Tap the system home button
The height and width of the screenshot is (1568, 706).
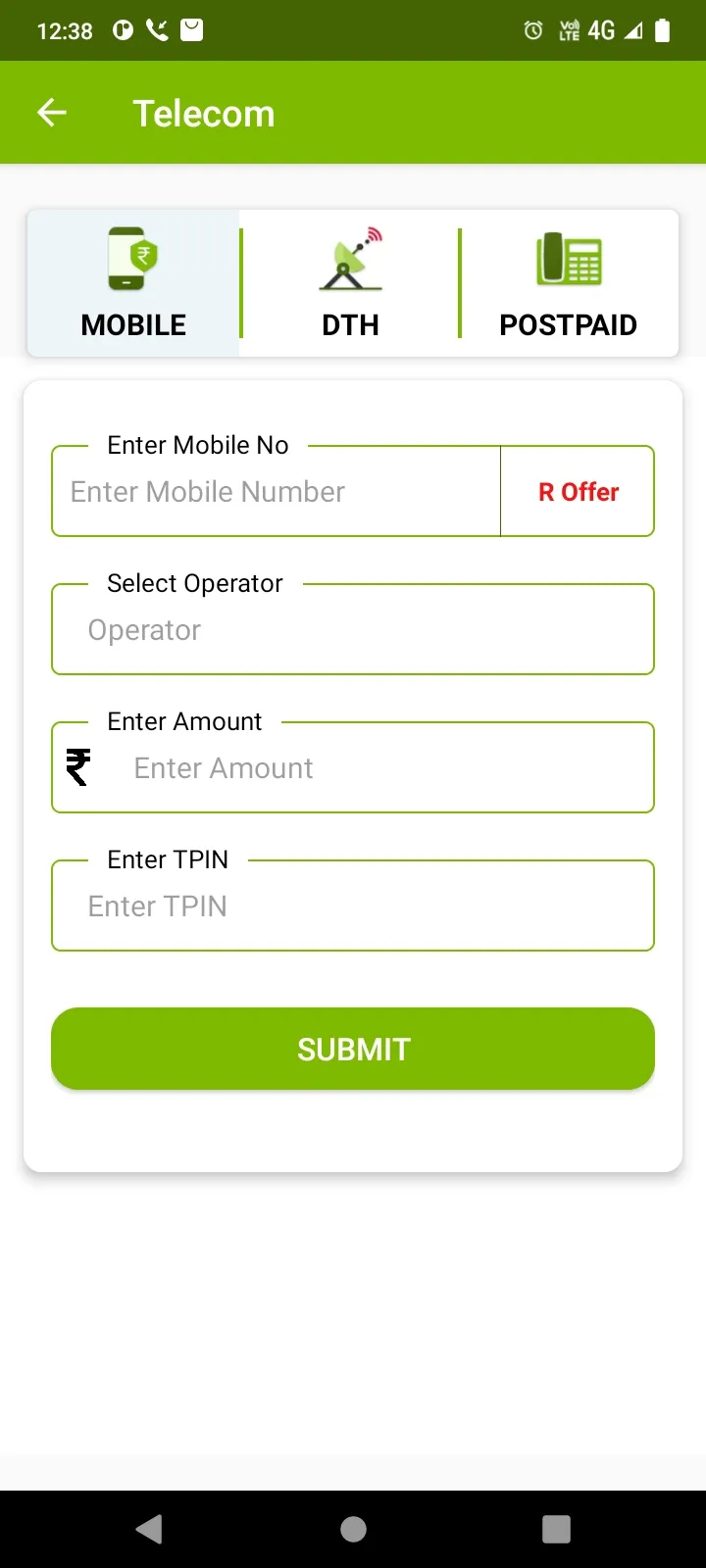[x=353, y=1529]
